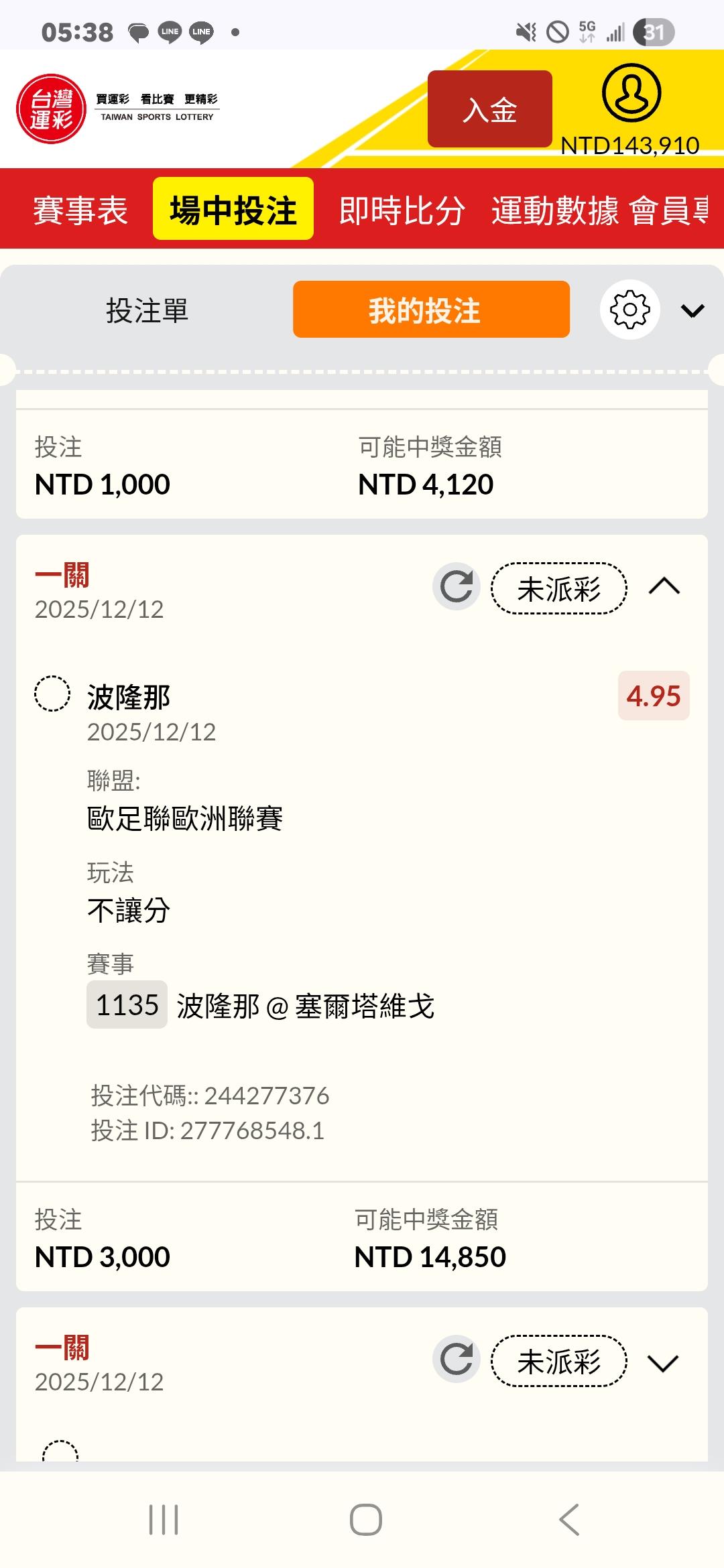Open the 運動數據 tab
724x1568 pixels.
[x=554, y=210]
